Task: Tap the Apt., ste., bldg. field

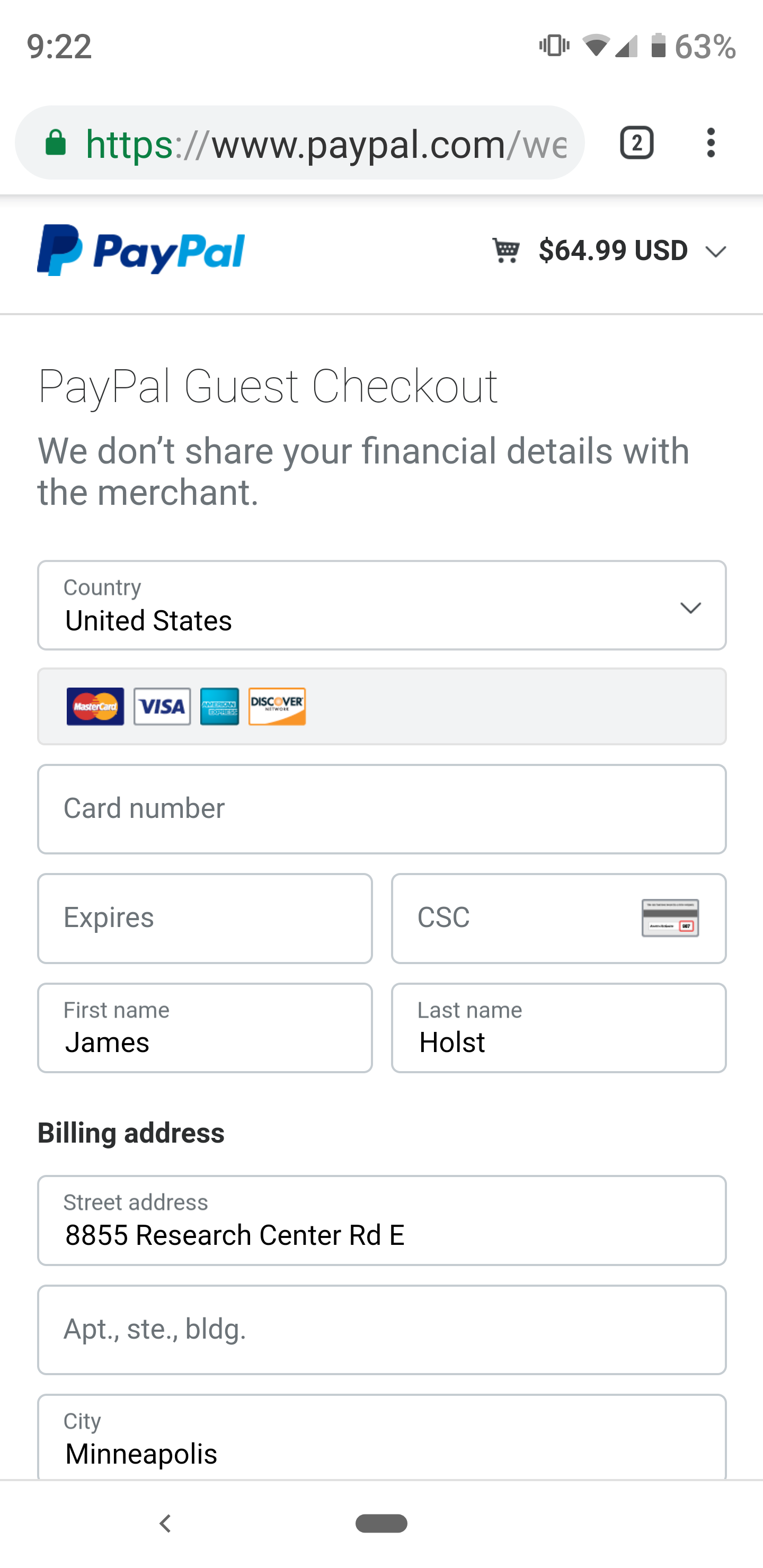Action: 382,1330
